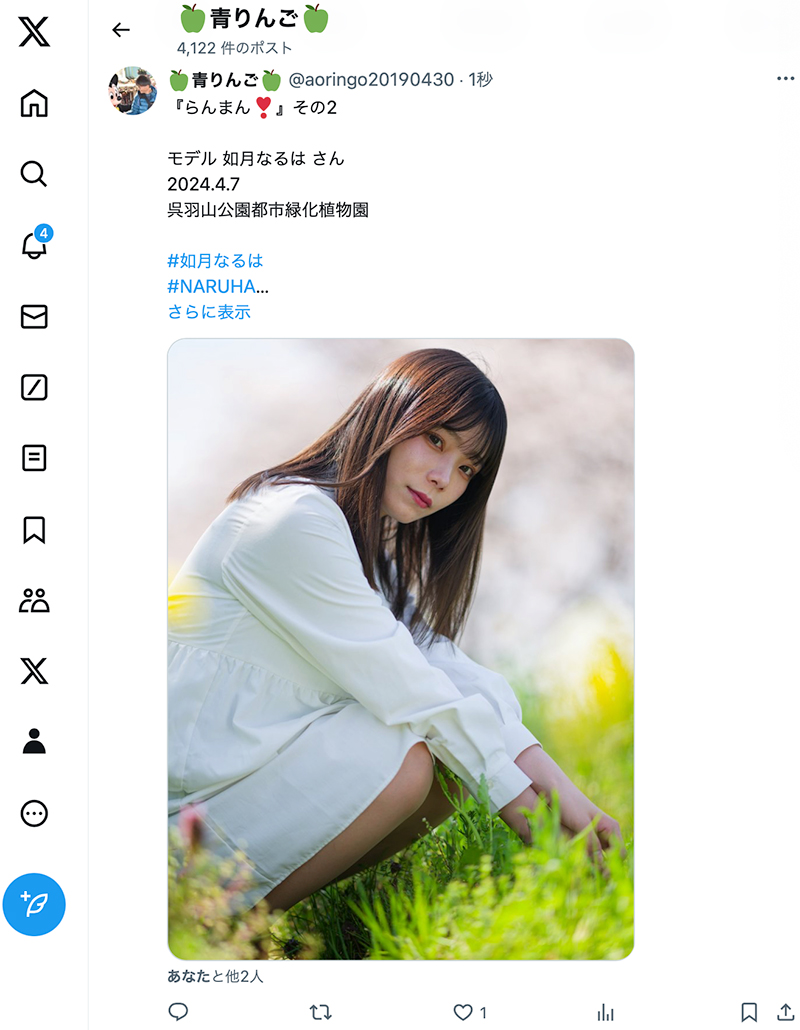Screen dimensions: 800x1030
Task: Open Bookmarks in the sidebar
Action: 34,529
